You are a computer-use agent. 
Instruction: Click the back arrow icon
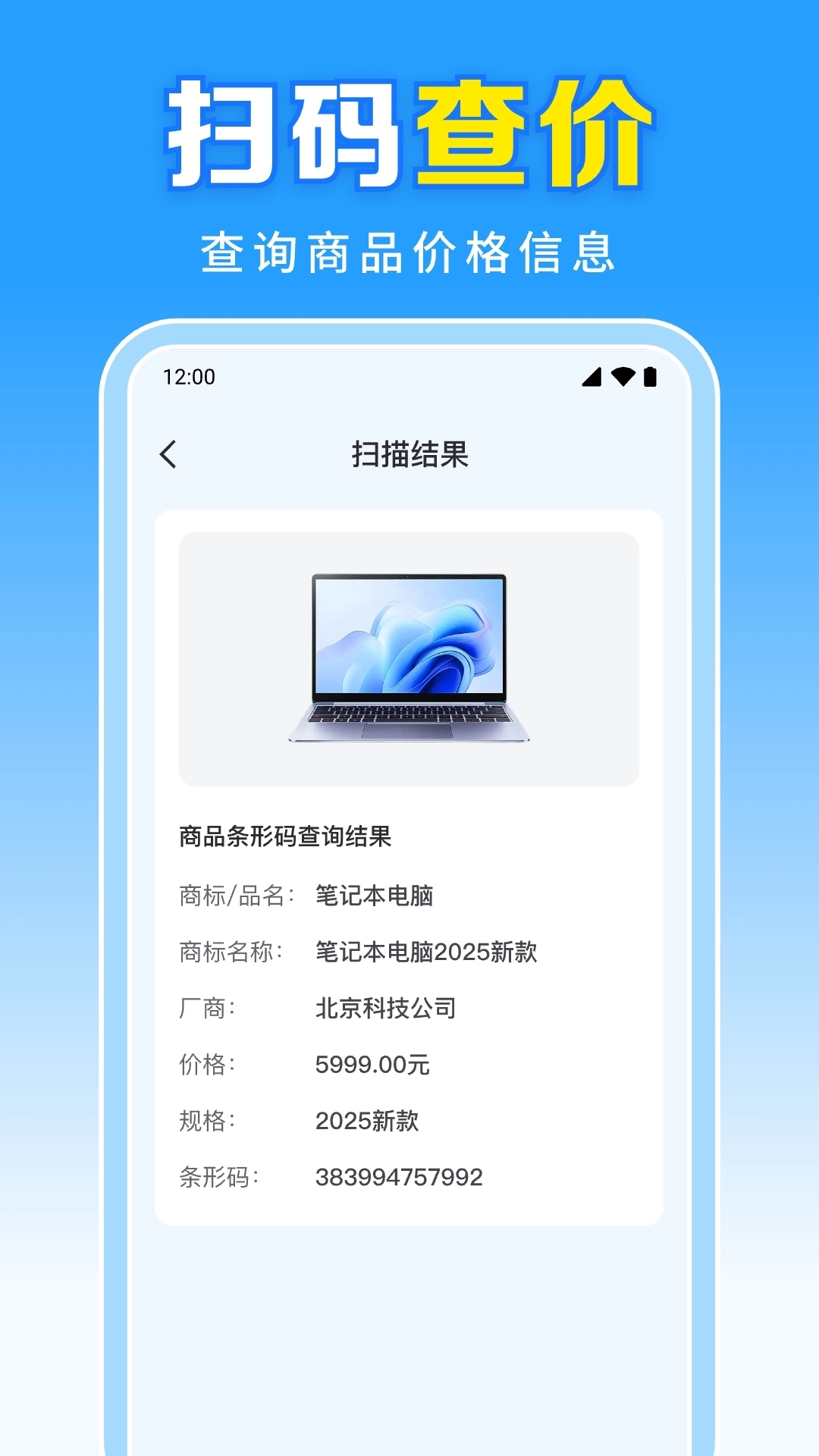point(168,453)
